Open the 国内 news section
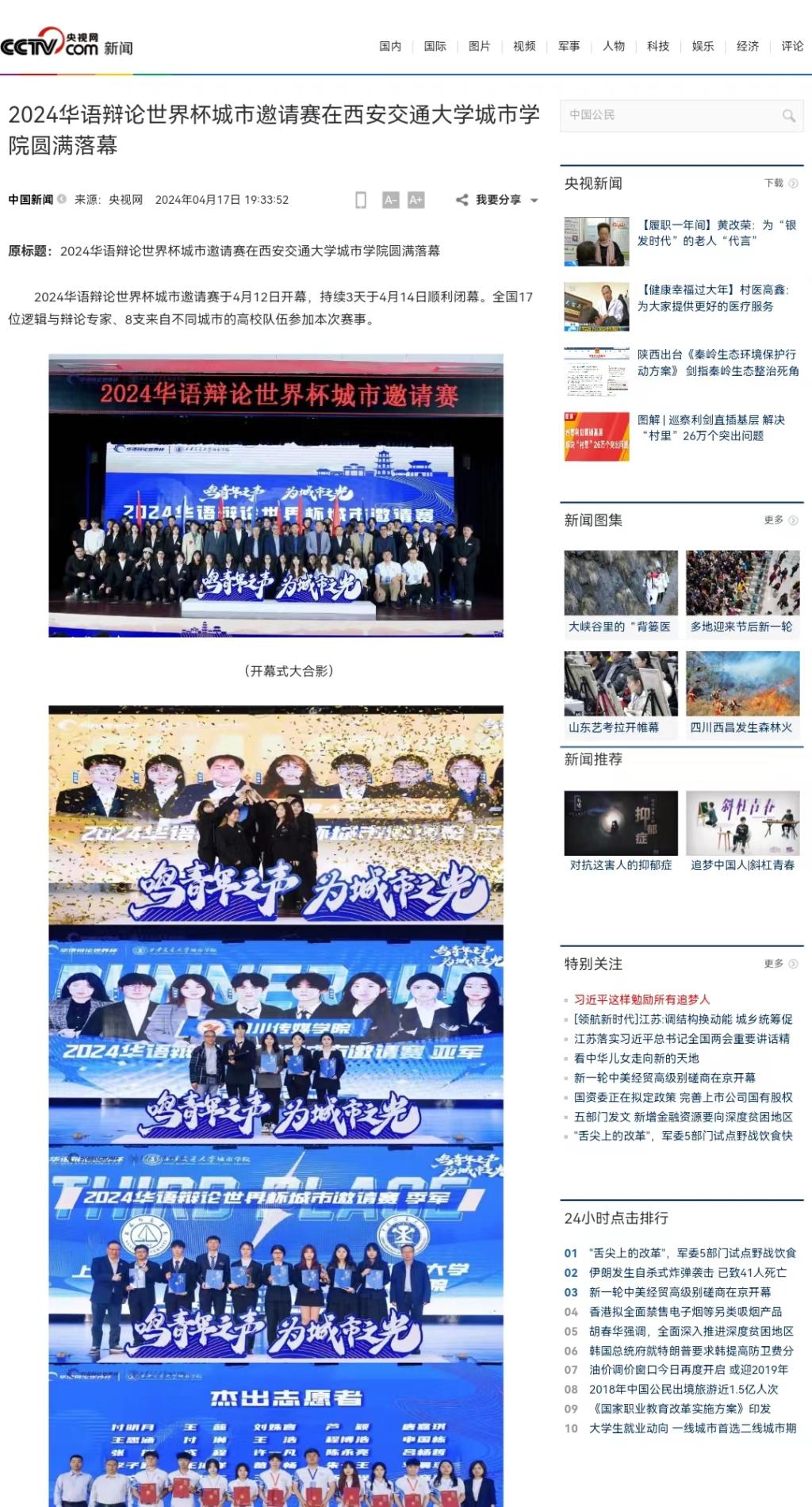Image resolution: width=812 pixels, height=1507 pixels. point(390,46)
